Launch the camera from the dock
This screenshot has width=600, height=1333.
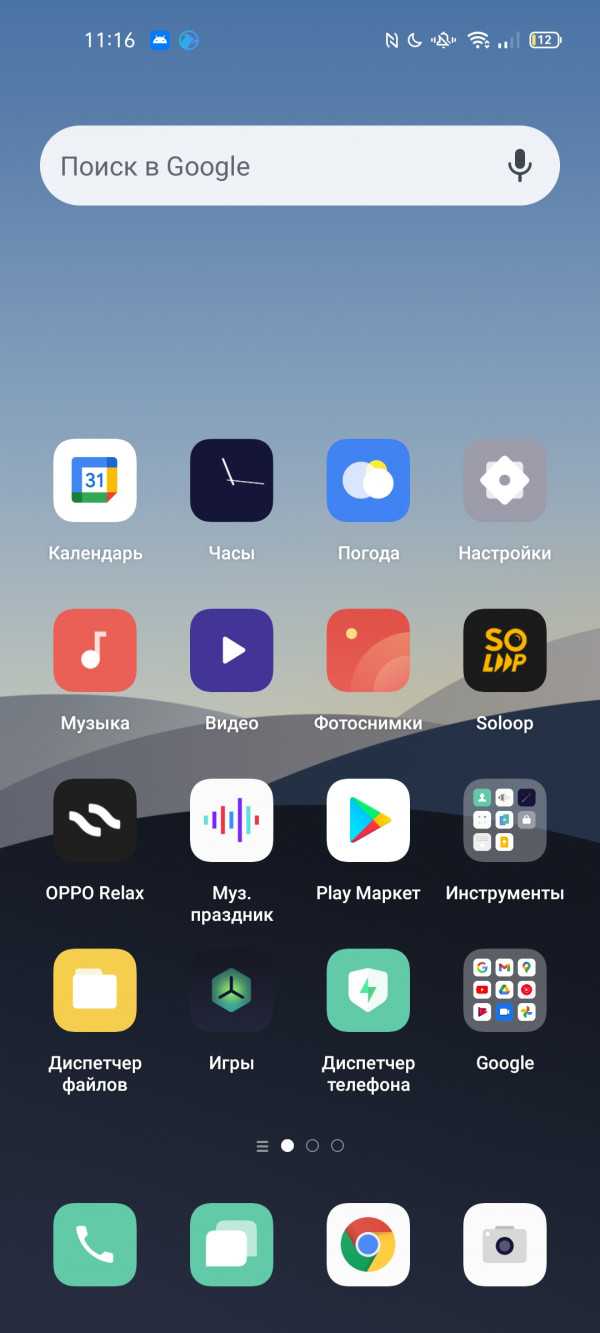point(505,1245)
